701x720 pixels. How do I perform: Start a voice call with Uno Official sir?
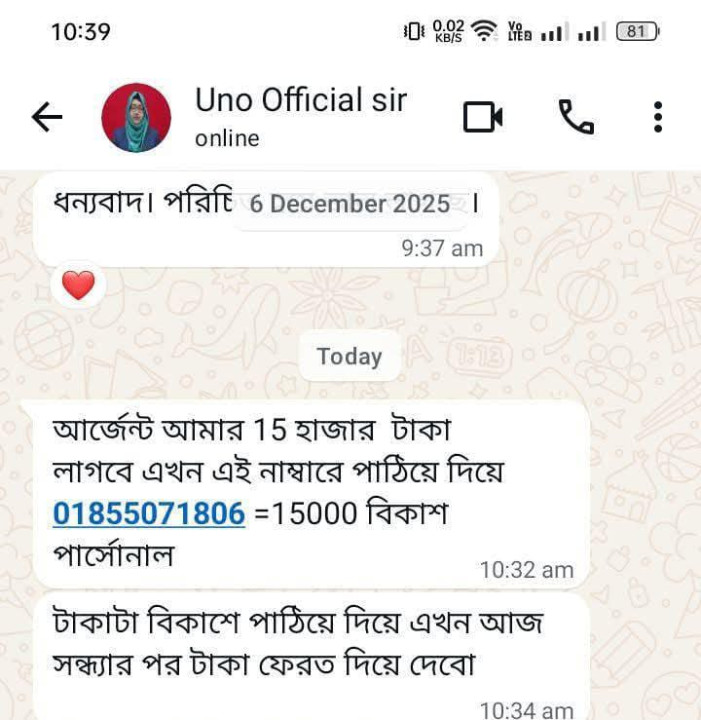575,118
